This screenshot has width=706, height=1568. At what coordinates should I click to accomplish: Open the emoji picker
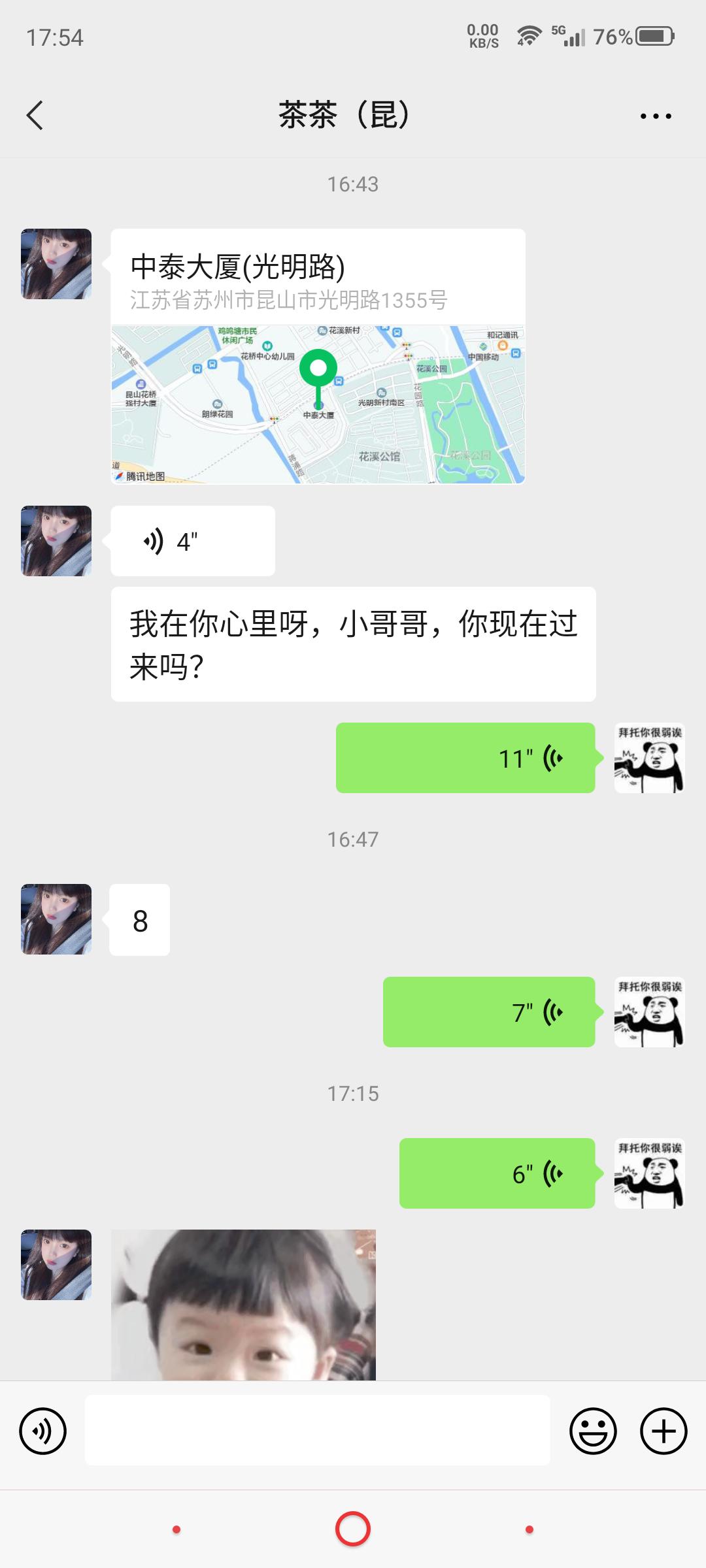click(593, 1431)
